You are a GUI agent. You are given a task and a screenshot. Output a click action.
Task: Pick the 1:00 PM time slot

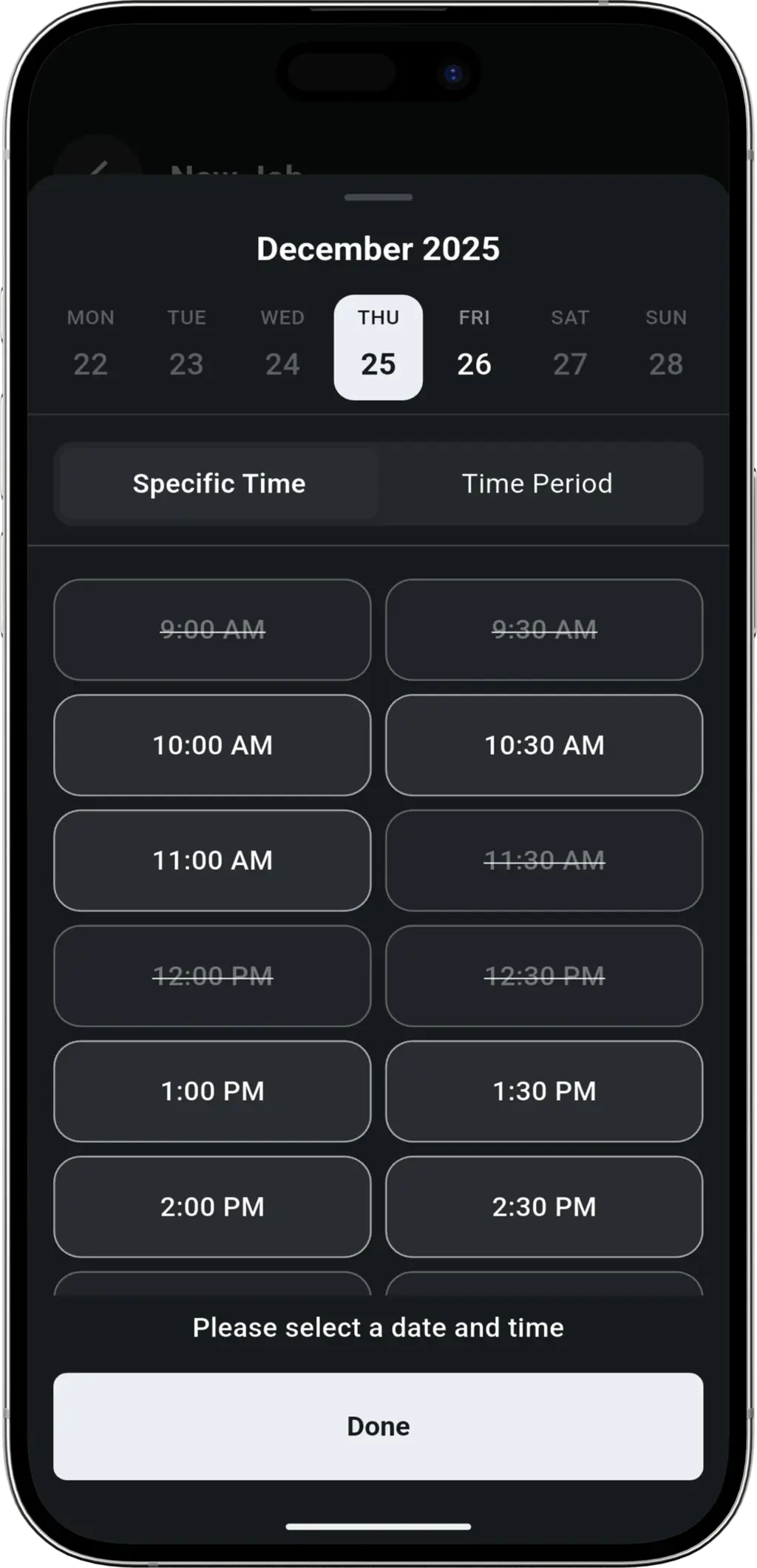point(212,1091)
